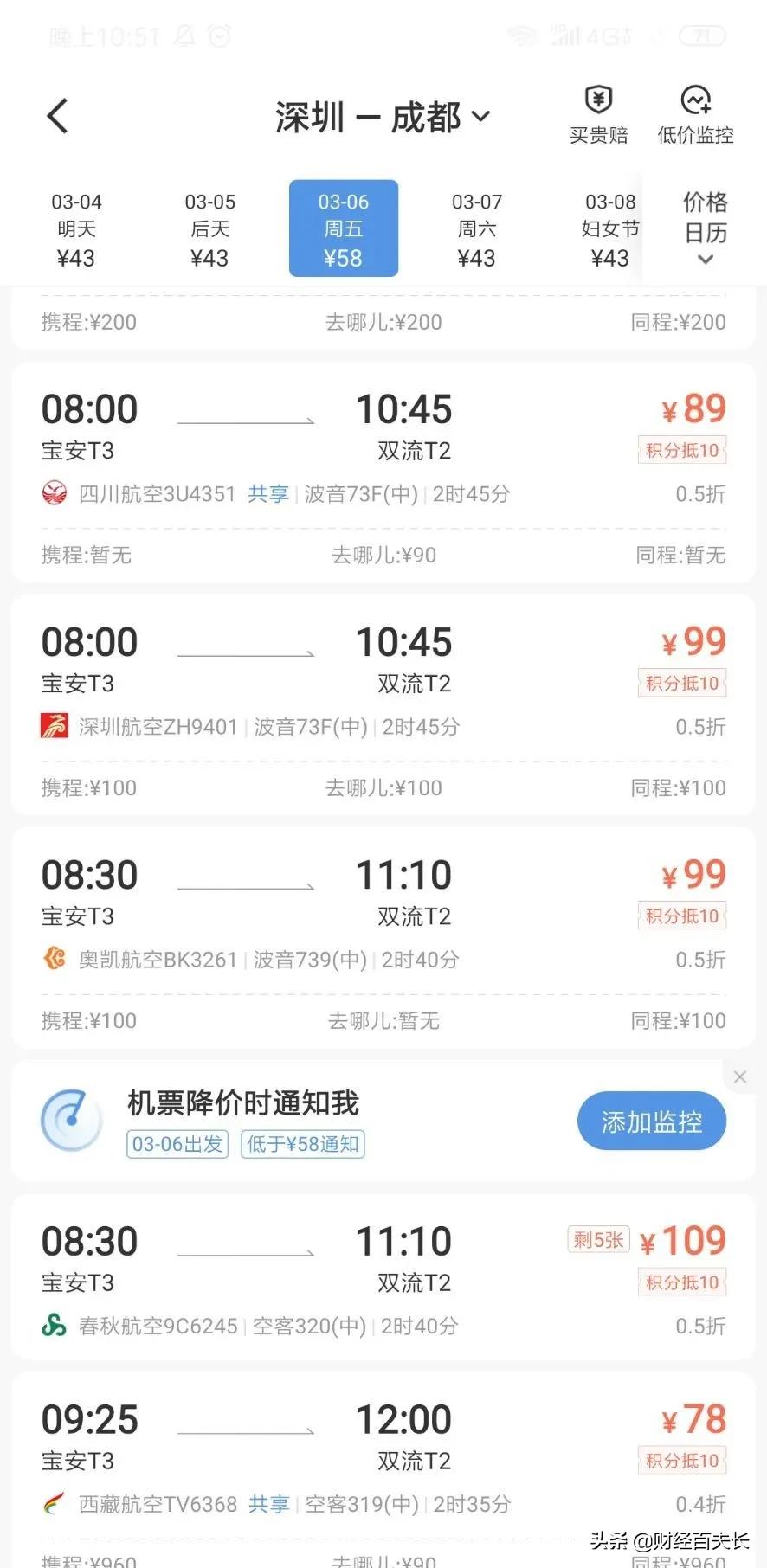Select the 03-06 周五 date tab
767x1568 pixels.
(x=344, y=228)
